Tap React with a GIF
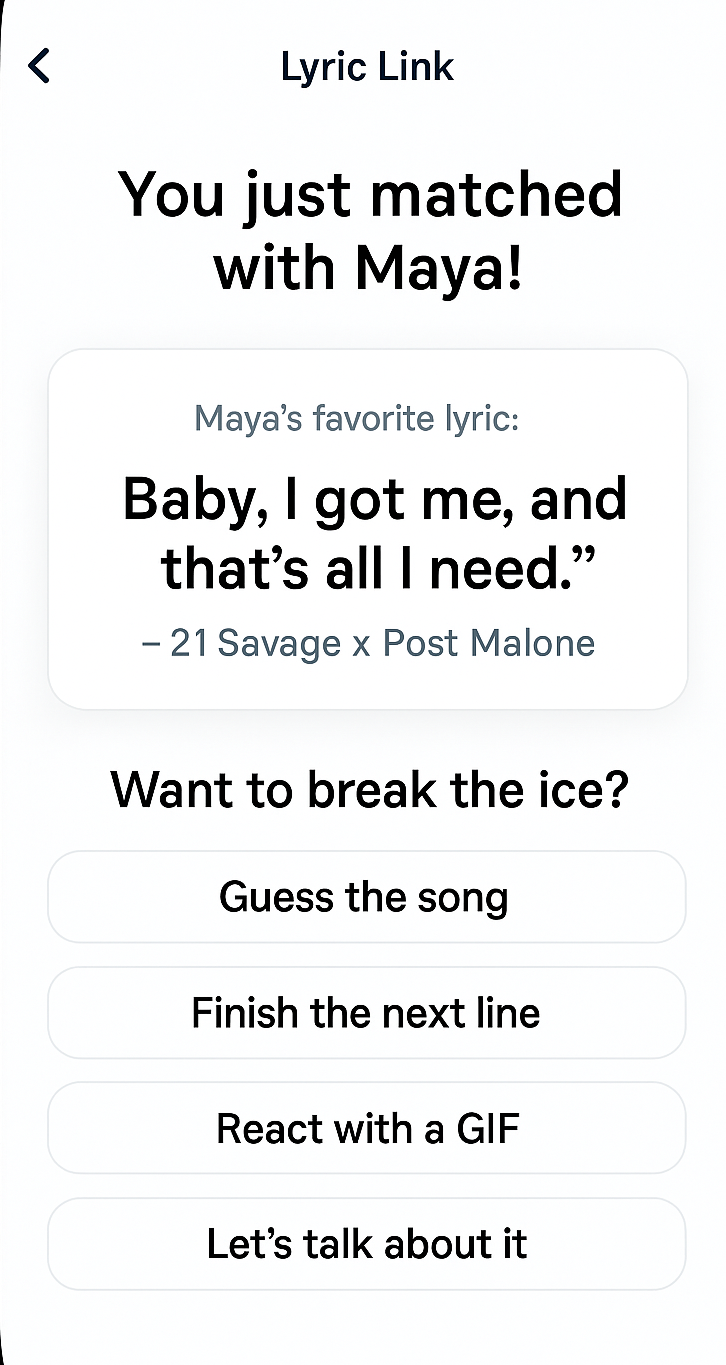726x1365 pixels. (x=366, y=1129)
